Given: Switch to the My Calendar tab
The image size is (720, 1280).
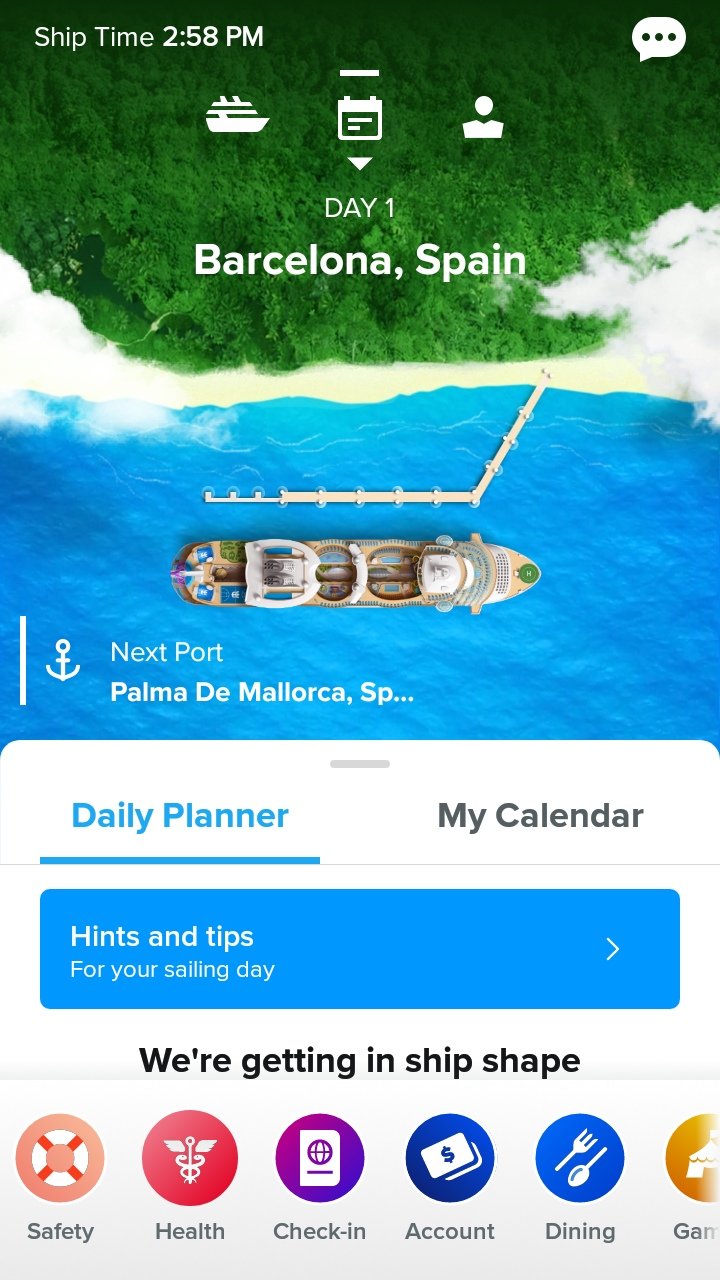Looking at the screenshot, I should [x=540, y=816].
